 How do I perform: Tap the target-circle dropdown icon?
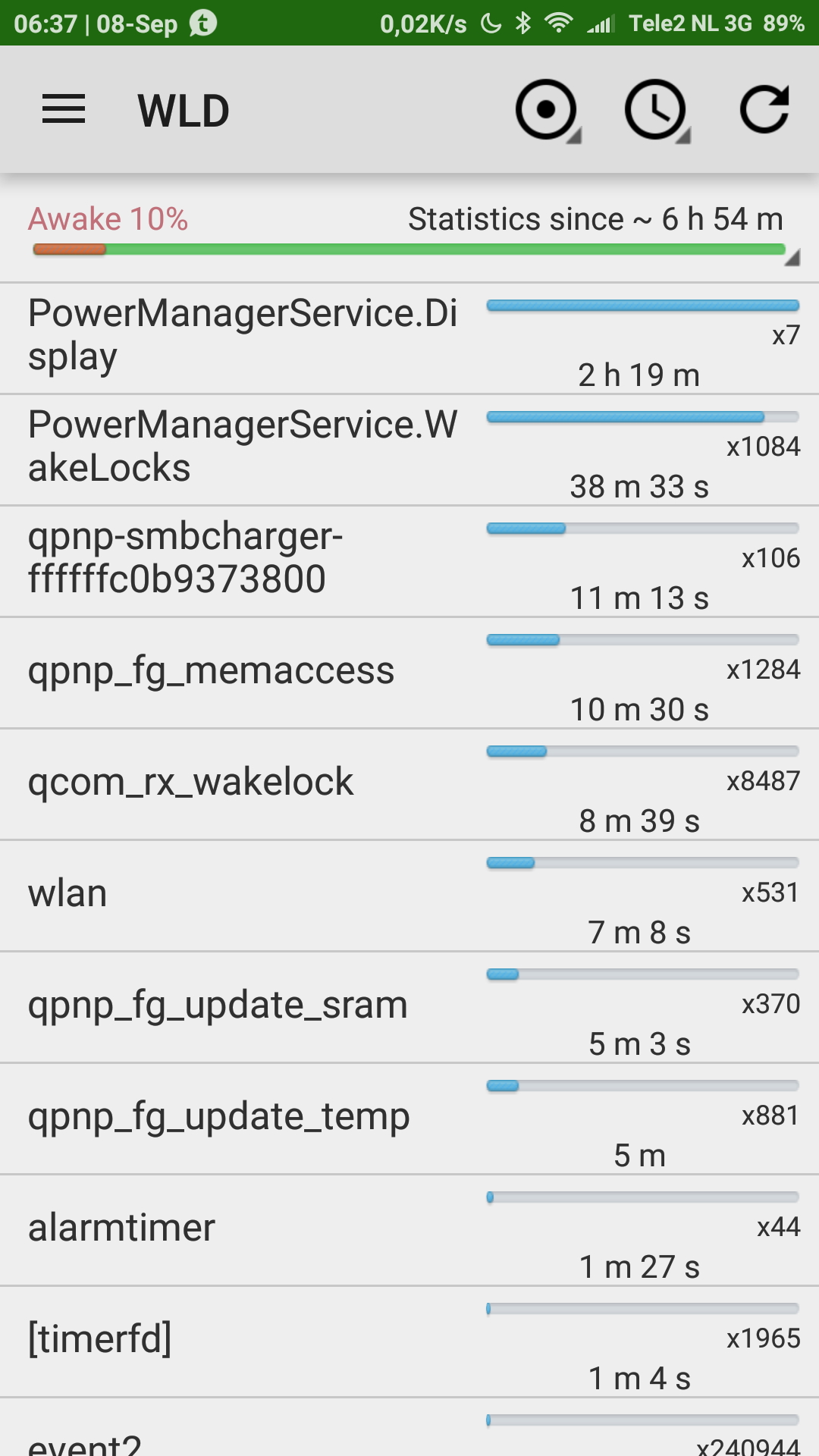coord(548,110)
